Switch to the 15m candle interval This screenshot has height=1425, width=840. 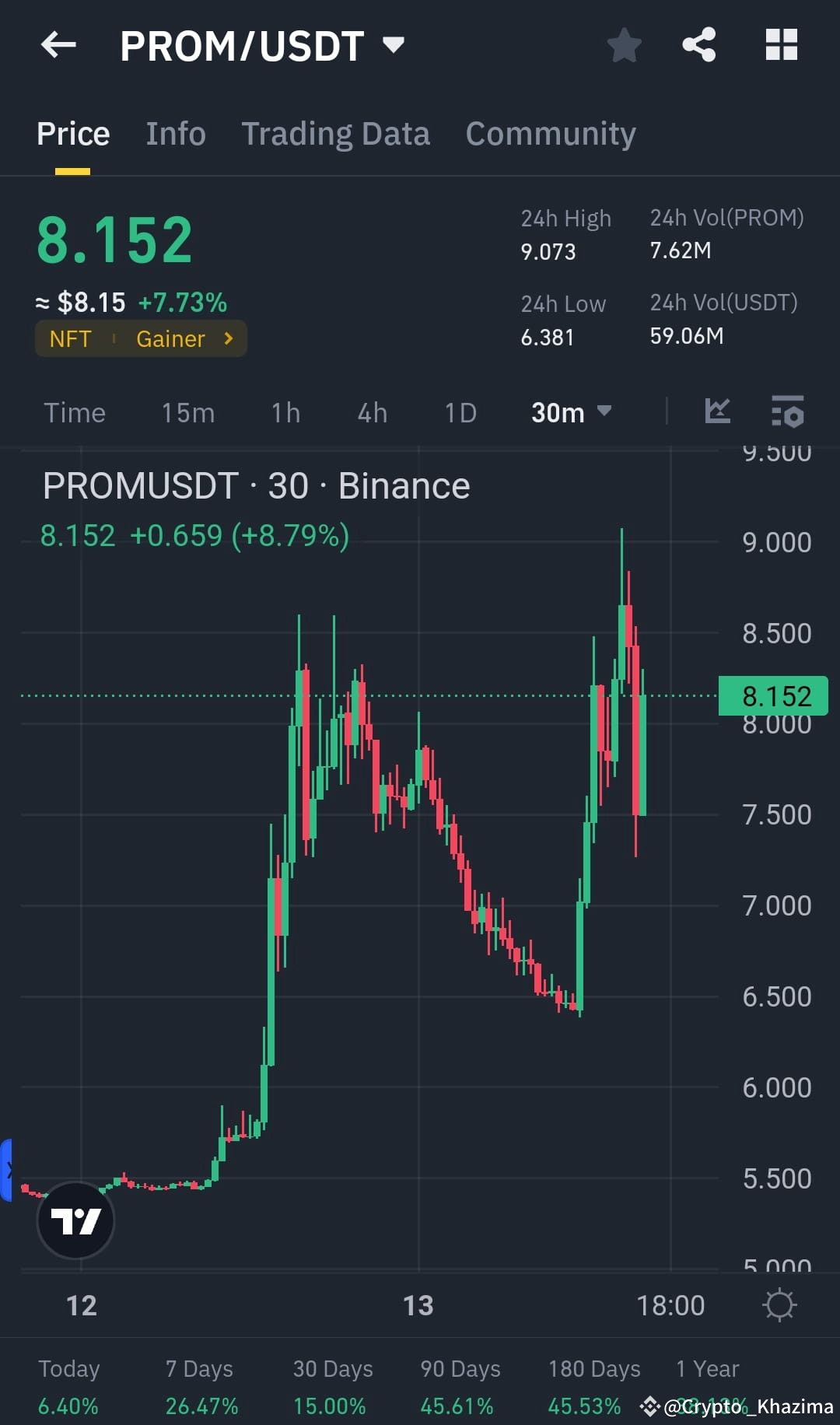(187, 413)
